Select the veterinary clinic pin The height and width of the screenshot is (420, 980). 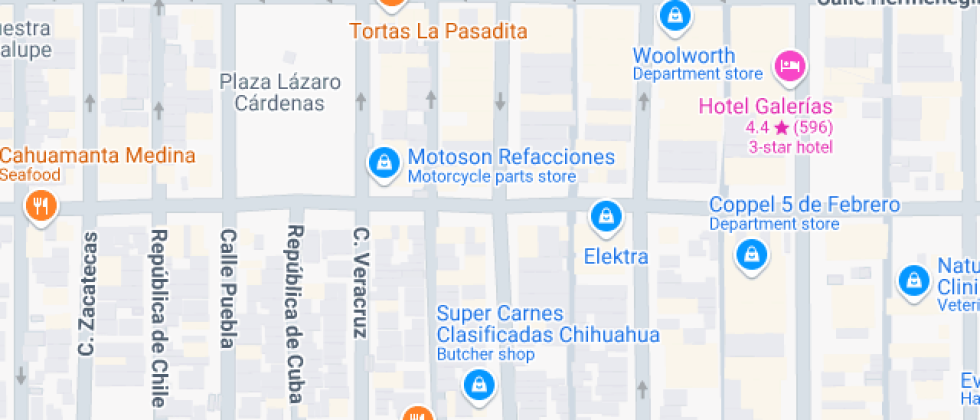[914, 282]
